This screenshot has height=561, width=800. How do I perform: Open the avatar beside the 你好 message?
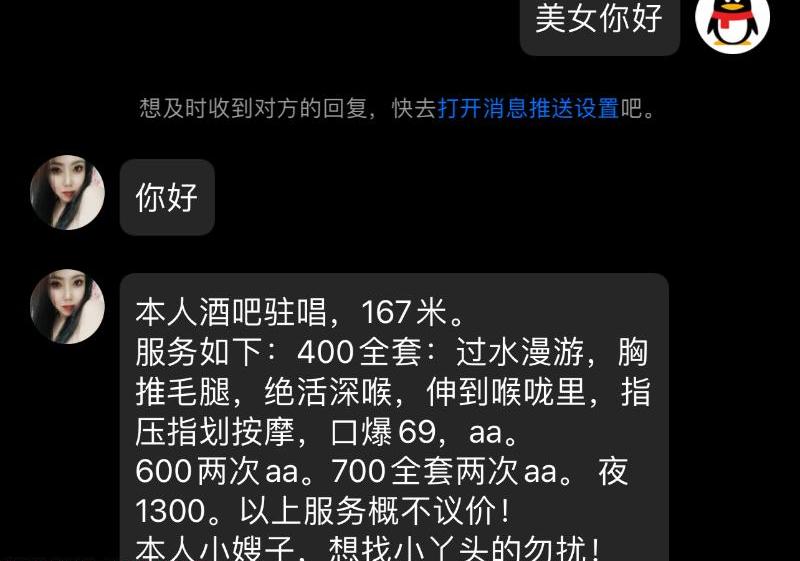click(67, 193)
